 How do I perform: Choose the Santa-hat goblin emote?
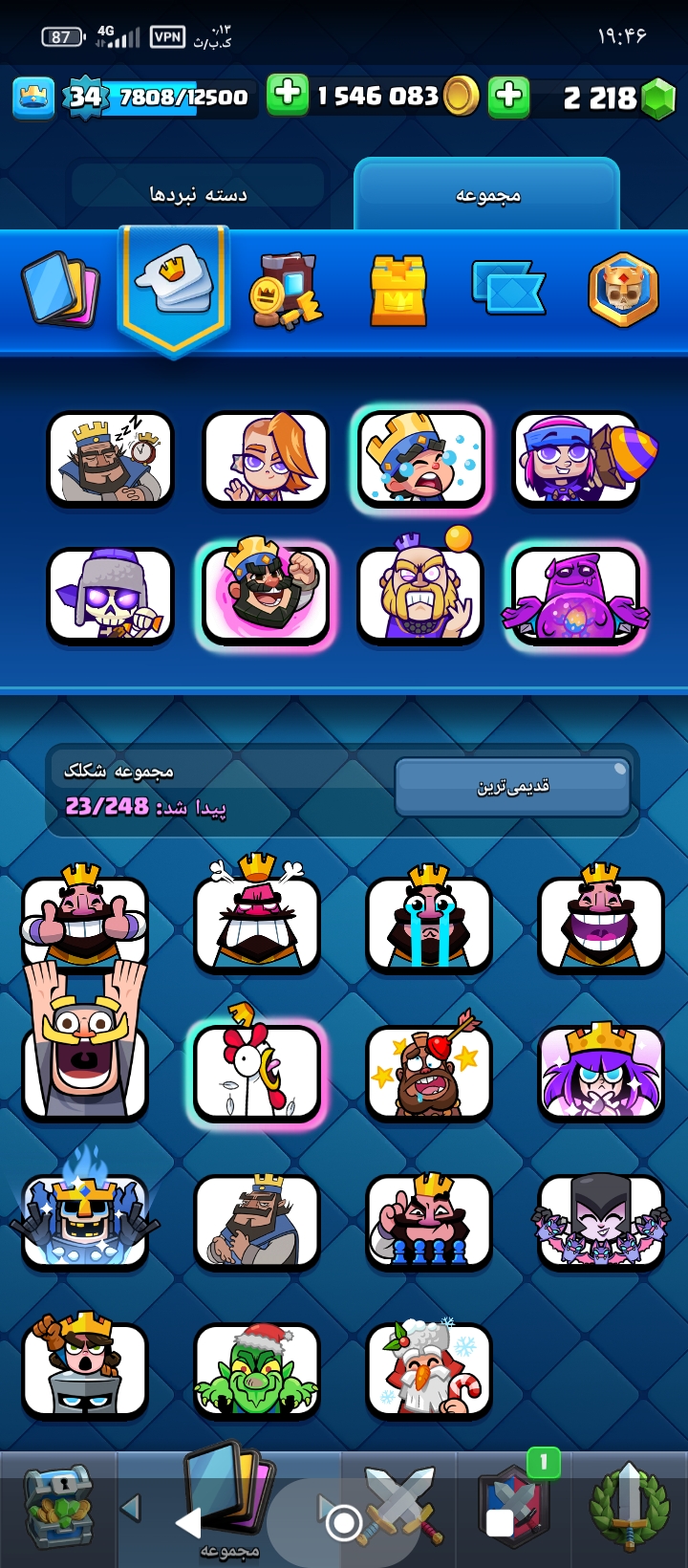click(256, 1370)
